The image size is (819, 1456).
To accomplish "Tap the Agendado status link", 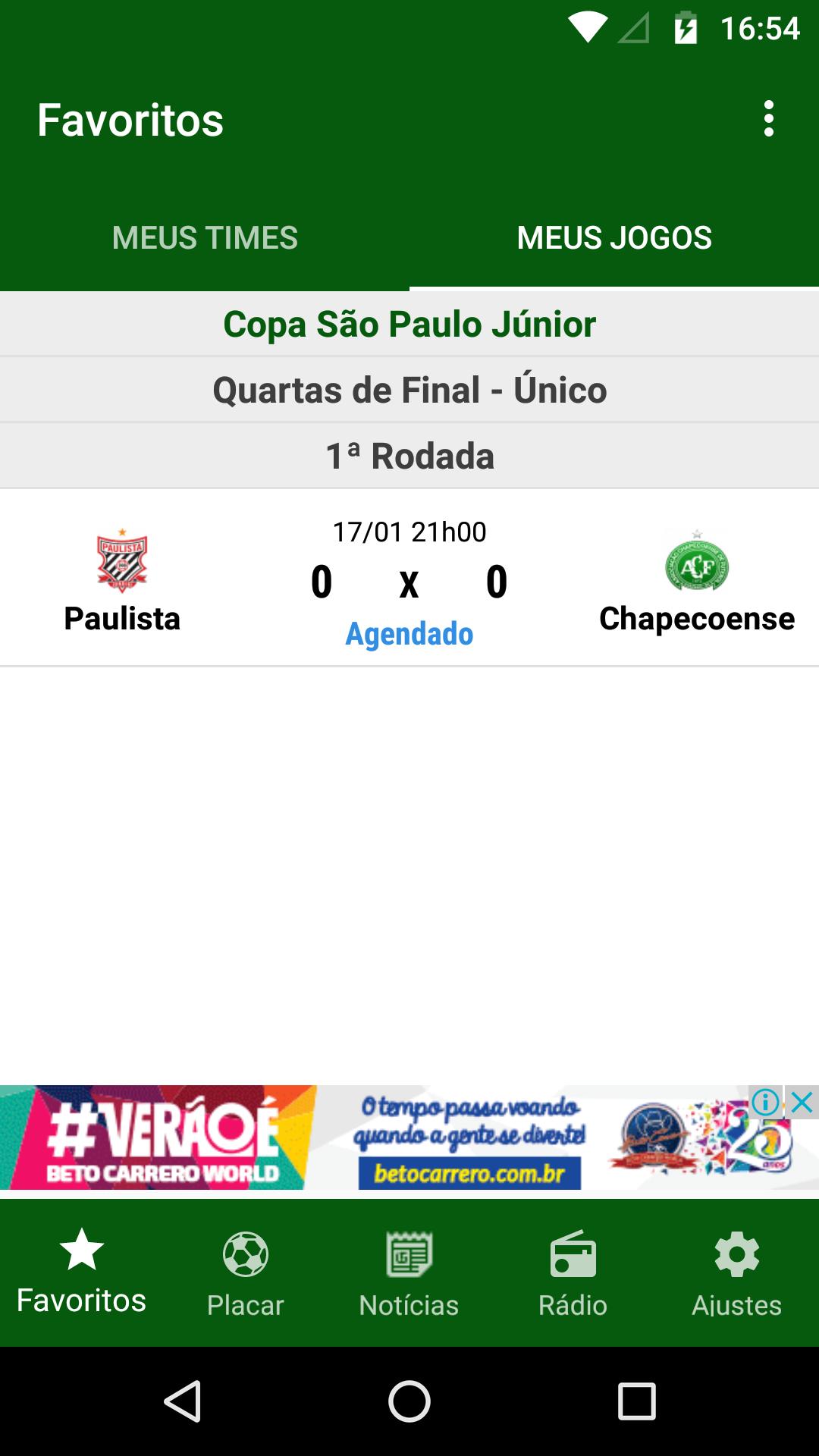I will pos(409,634).
